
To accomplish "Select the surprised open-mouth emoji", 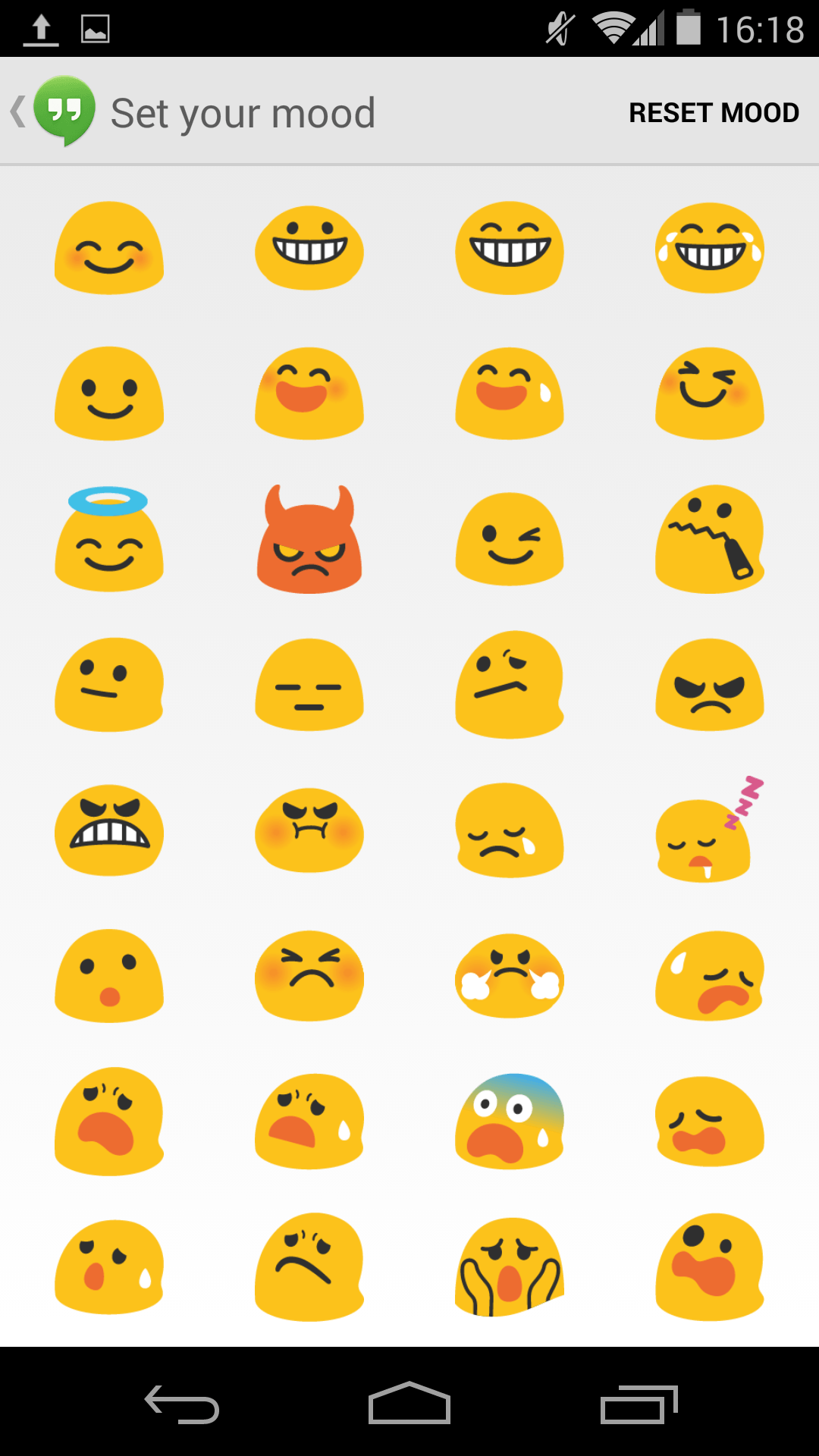I will tap(109, 976).
